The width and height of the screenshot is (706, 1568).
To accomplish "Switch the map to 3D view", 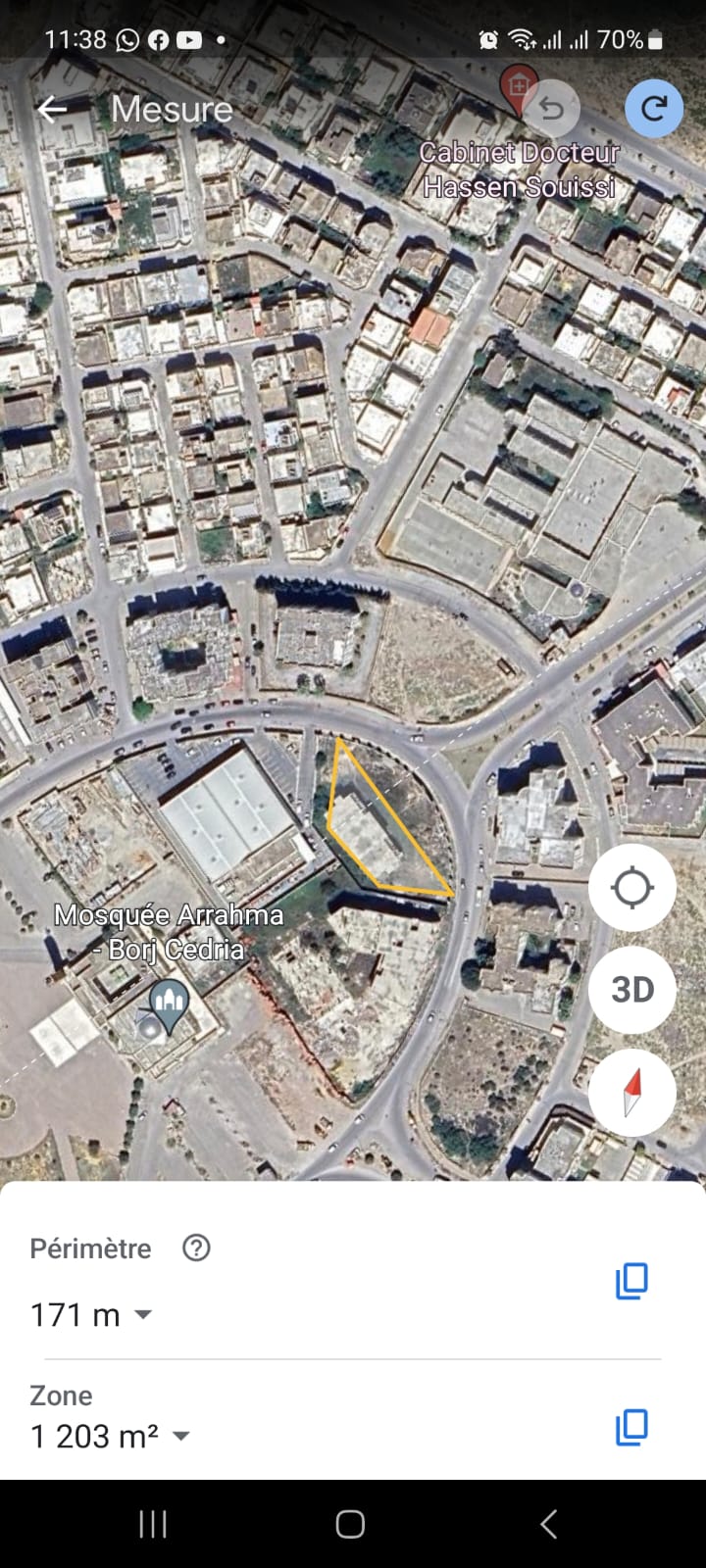I will (x=632, y=990).
